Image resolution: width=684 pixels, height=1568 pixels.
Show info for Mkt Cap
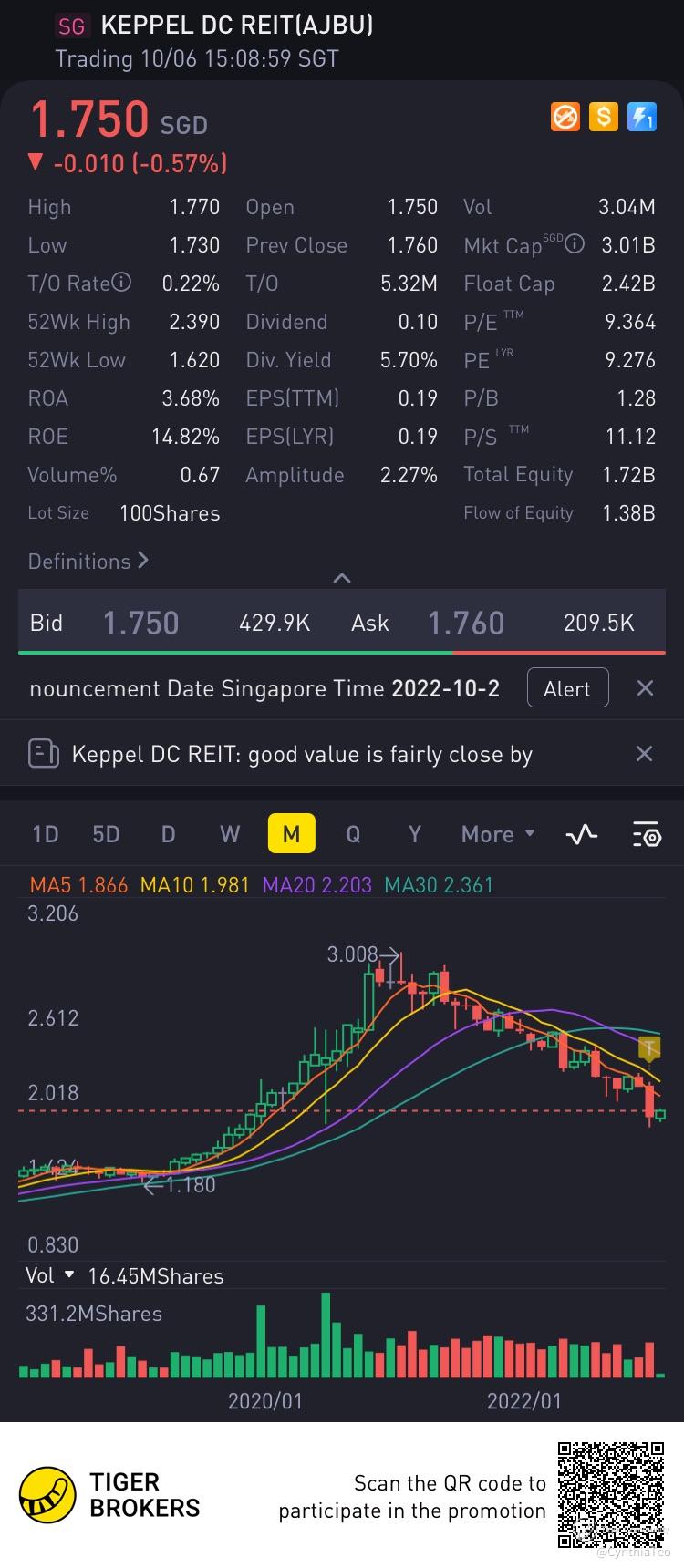(x=575, y=244)
